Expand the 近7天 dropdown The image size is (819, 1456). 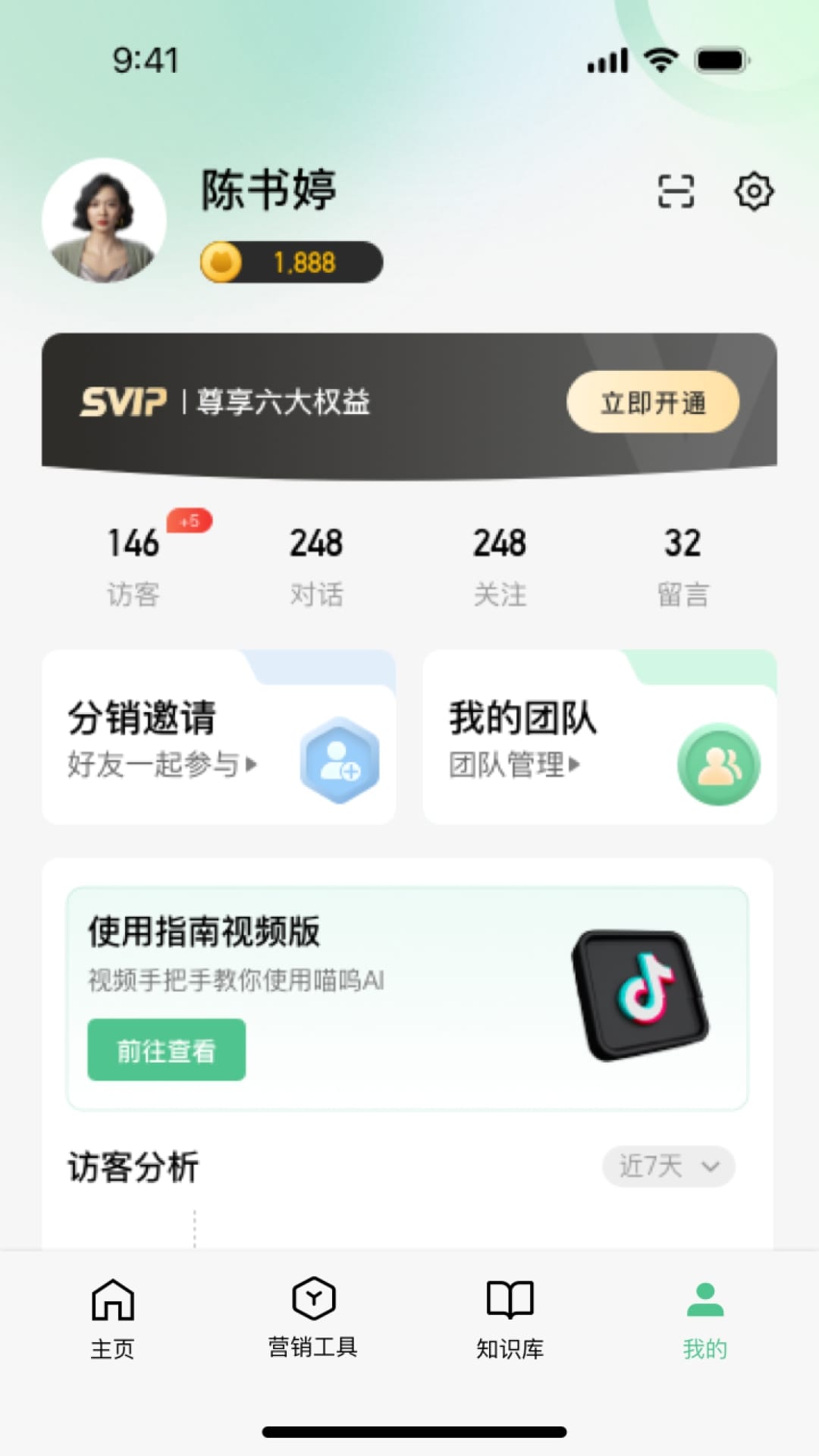(668, 1166)
